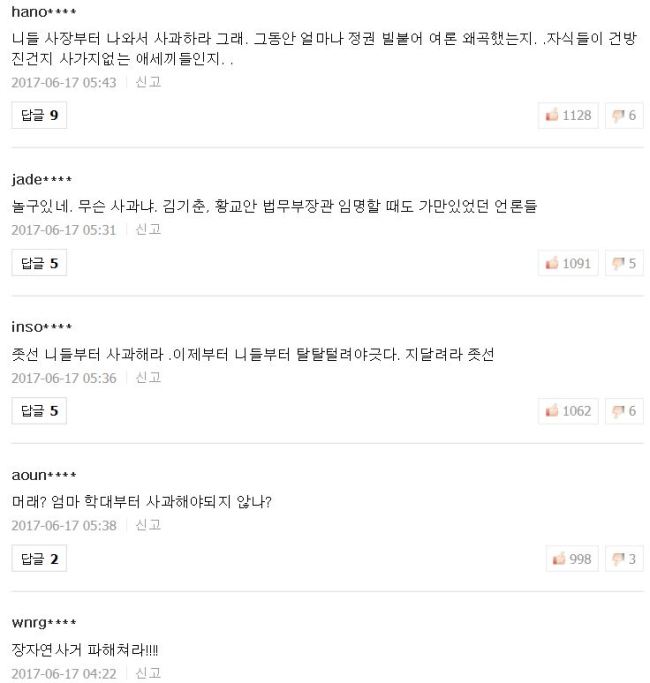Report inso's comment via 신고
The image size is (650, 683).
[x=148, y=377]
